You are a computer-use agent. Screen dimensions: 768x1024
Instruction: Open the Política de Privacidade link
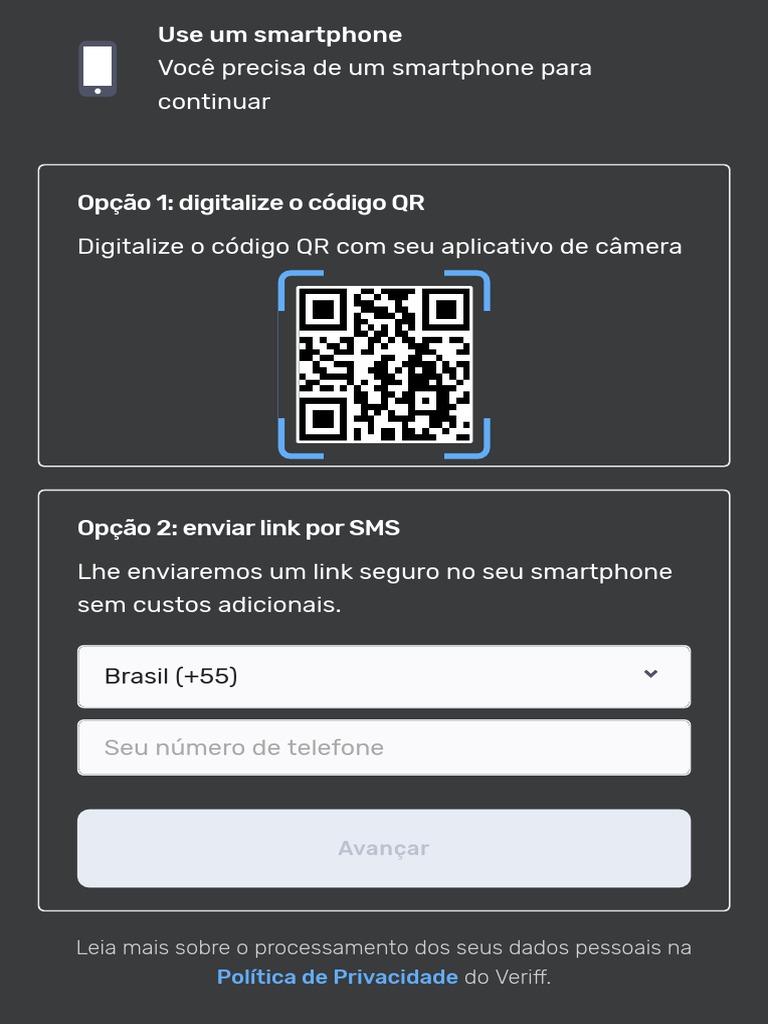(337, 977)
